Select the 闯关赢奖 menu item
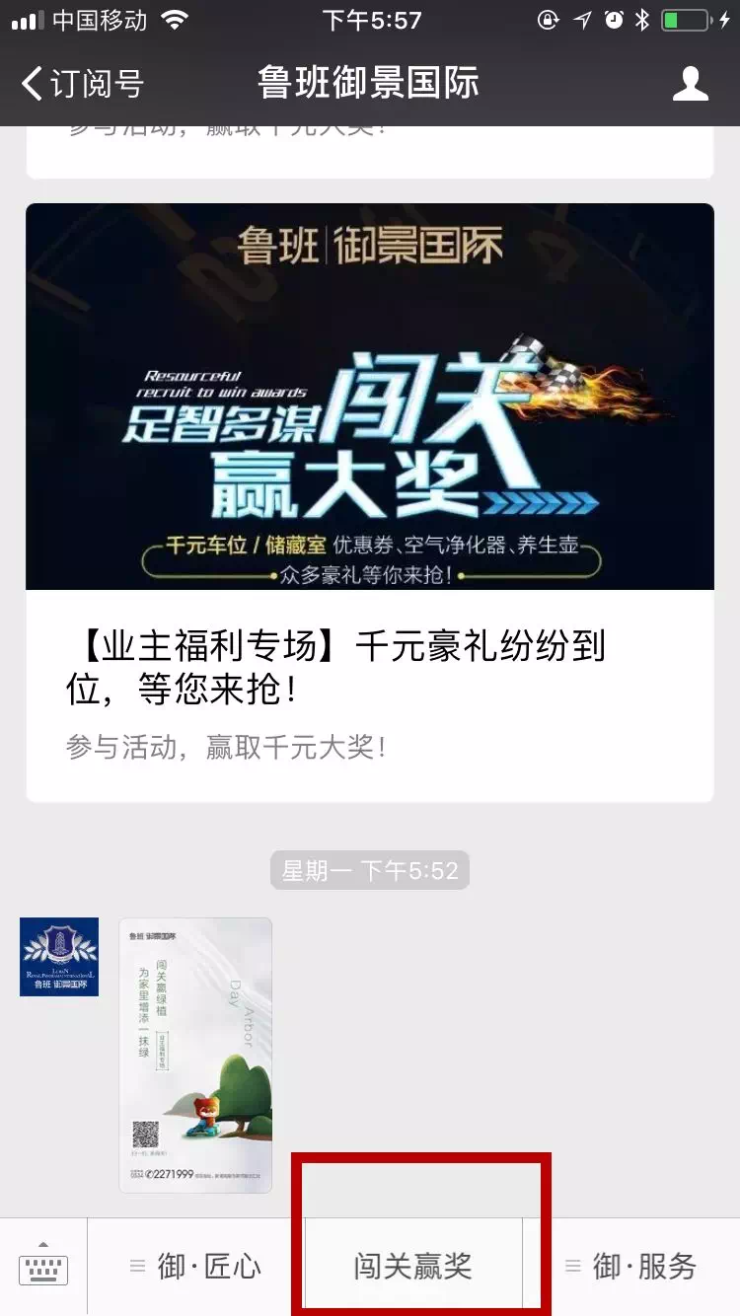 (413, 1267)
